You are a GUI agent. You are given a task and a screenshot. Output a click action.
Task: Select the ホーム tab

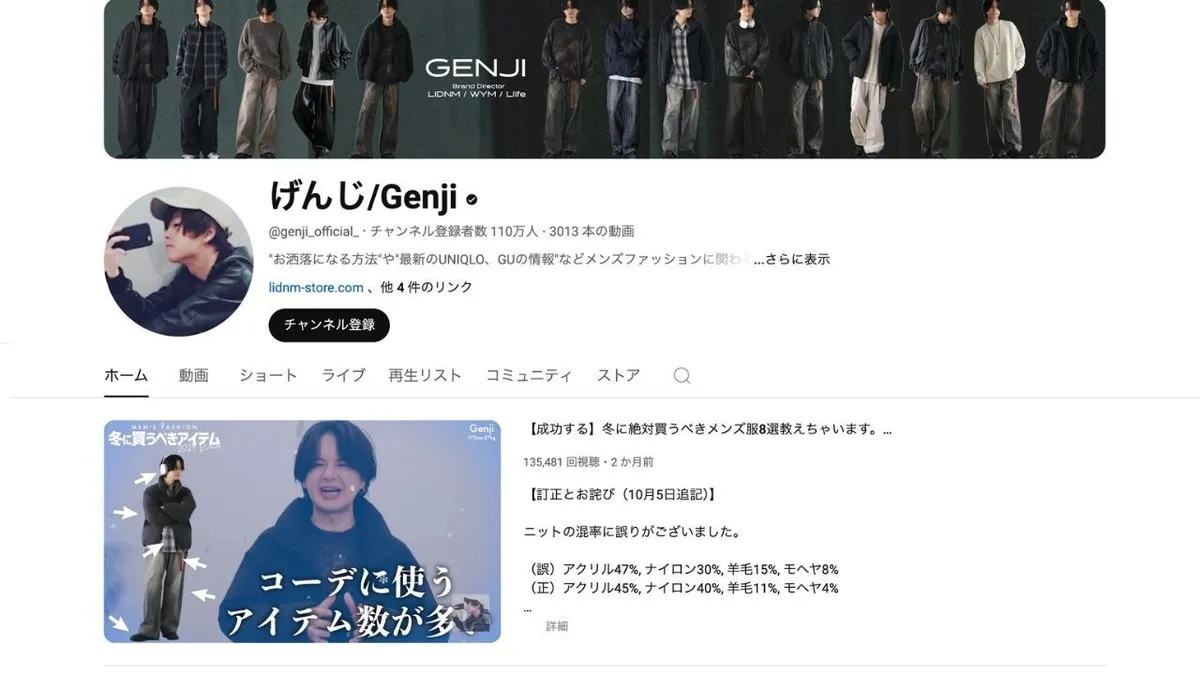point(126,376)
